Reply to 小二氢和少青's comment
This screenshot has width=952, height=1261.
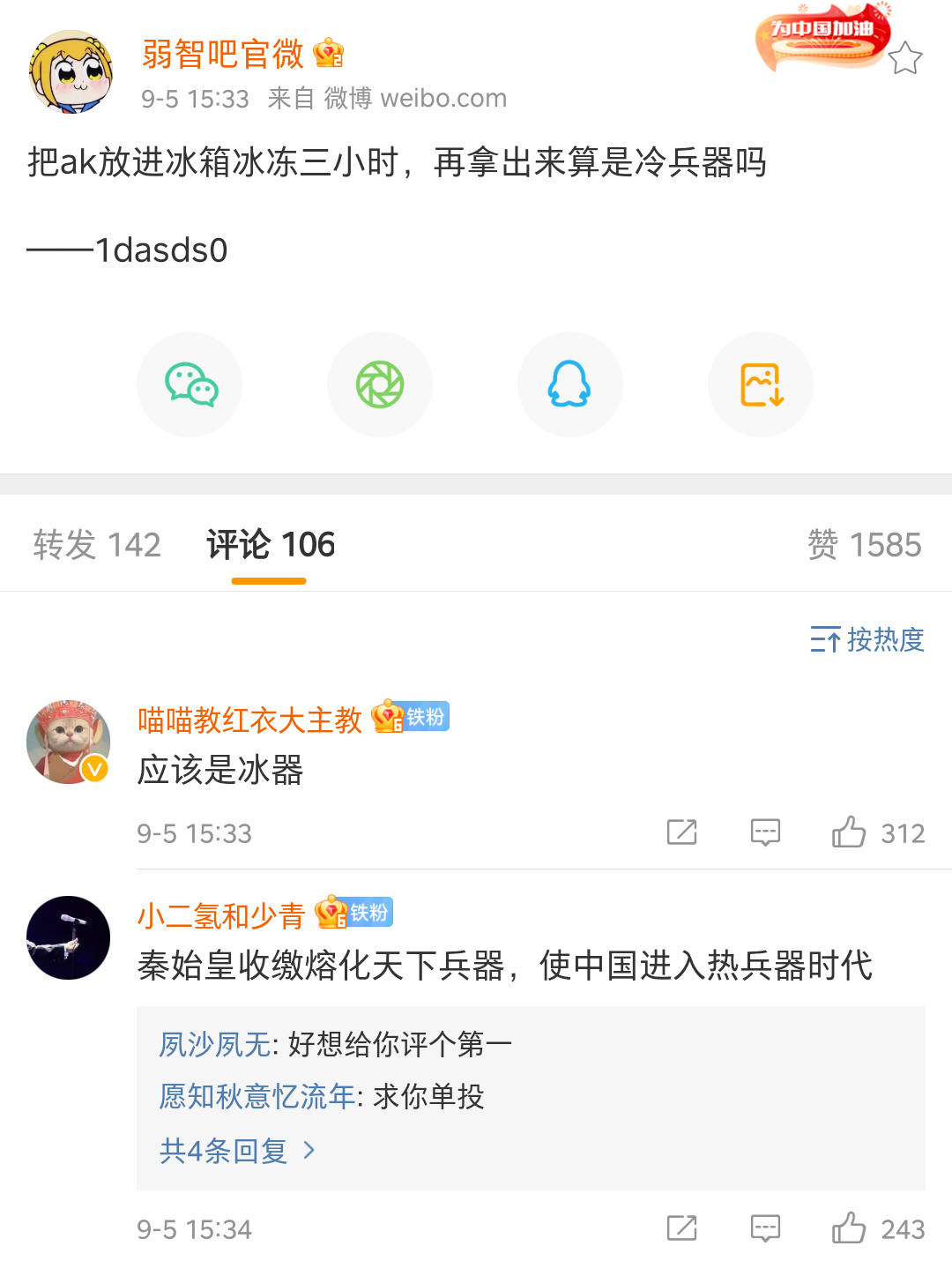pyautogui.click(x=765, y=1228)
